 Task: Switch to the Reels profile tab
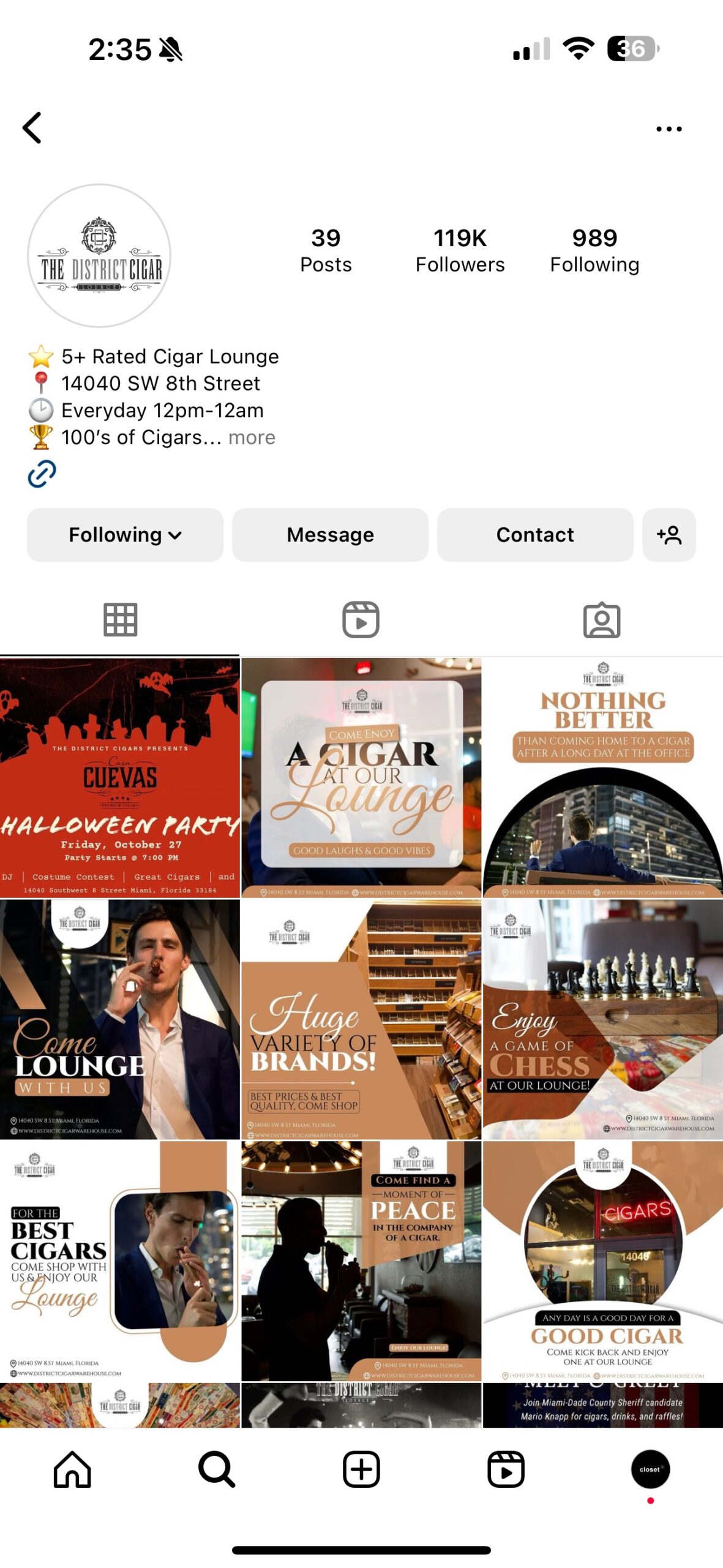(361, 619)
